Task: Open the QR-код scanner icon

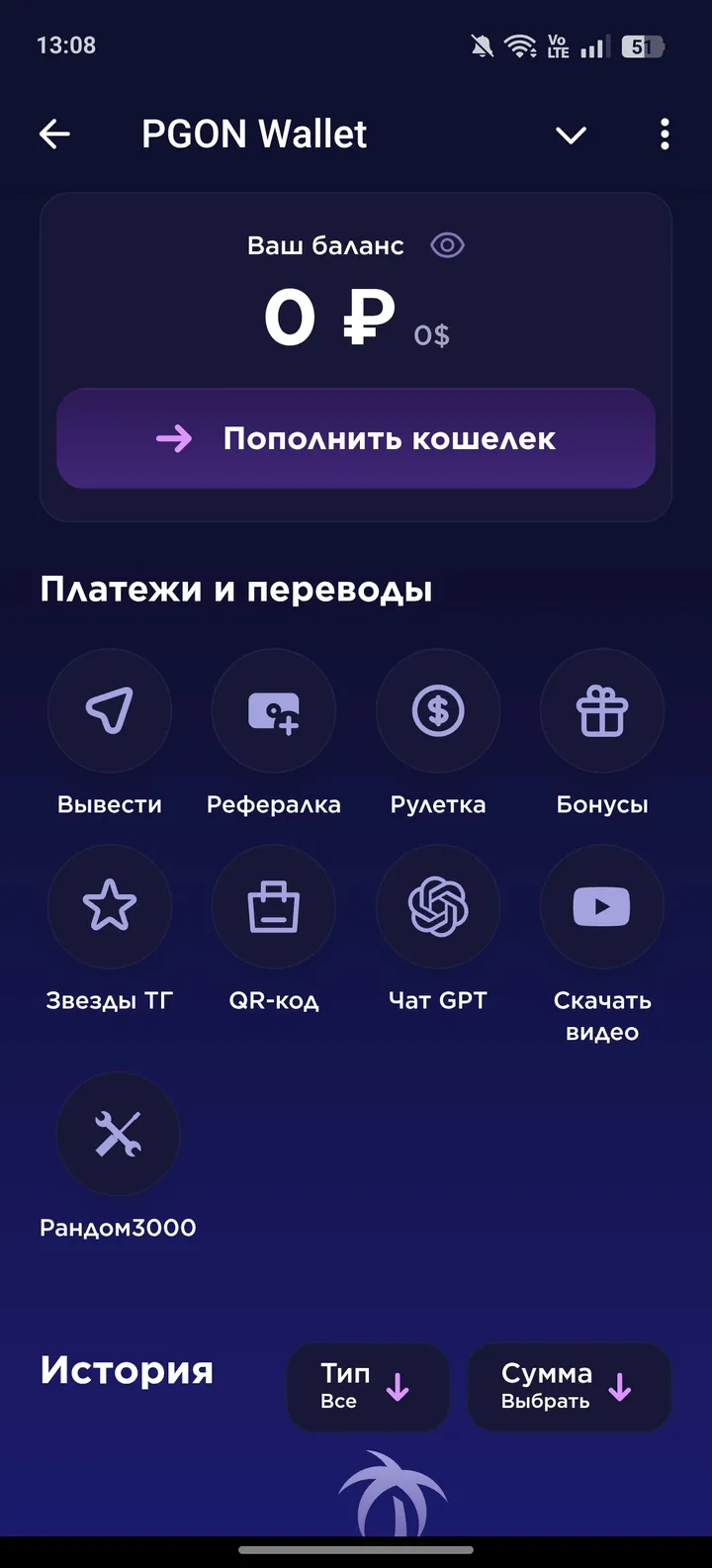Action: 274,906
